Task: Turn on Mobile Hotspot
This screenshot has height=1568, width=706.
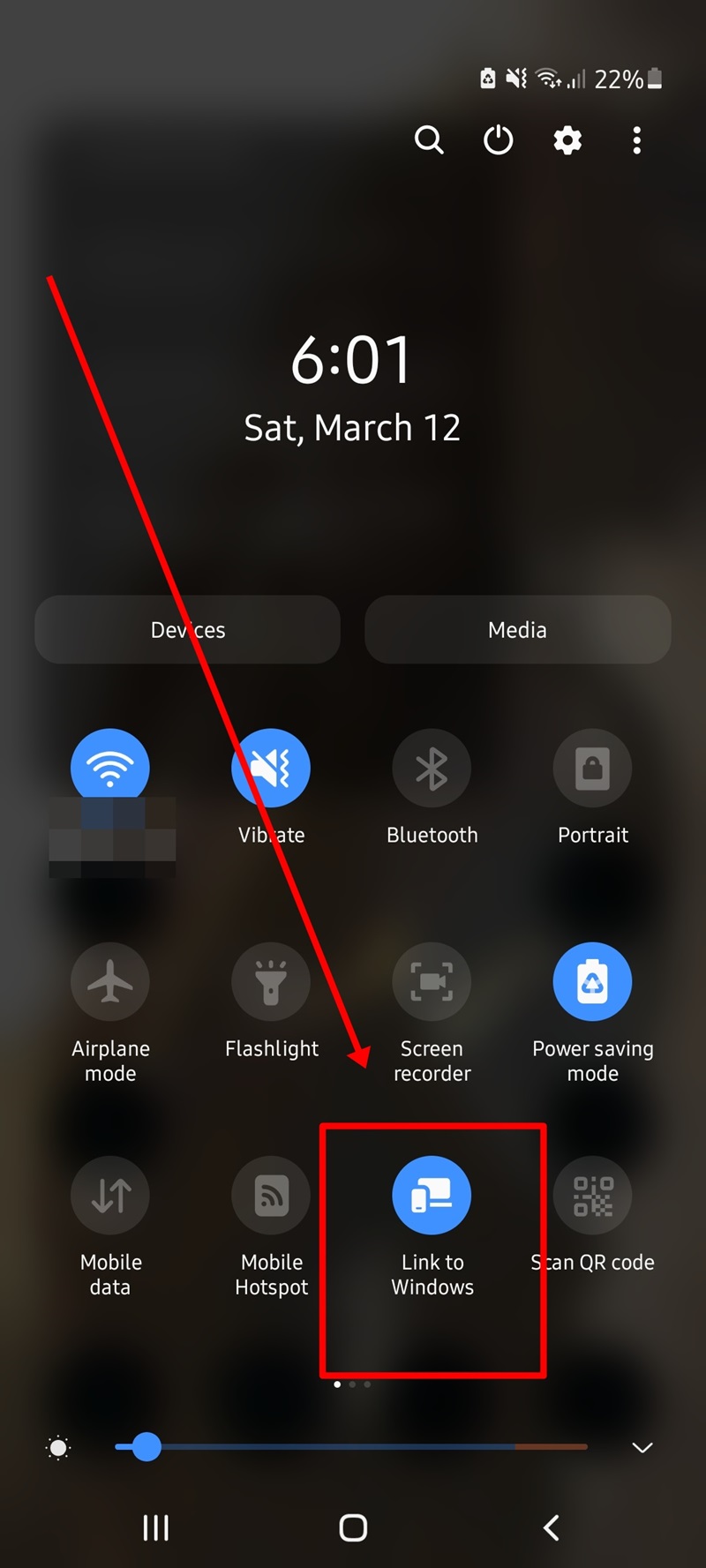Action: click(271, 1195)
